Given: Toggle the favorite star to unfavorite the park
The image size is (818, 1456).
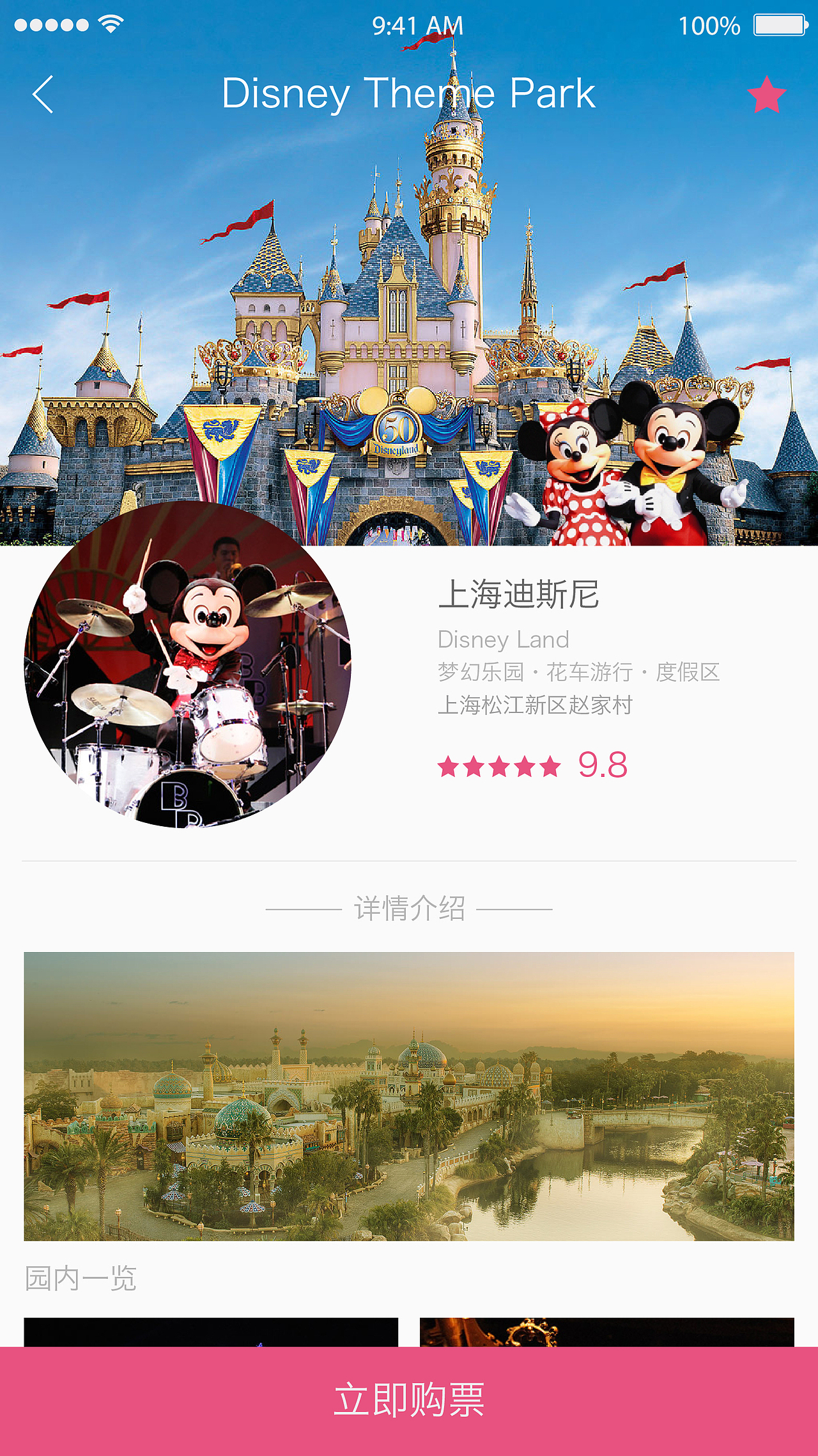Looking at the screenshot, I should pos(766,95).
